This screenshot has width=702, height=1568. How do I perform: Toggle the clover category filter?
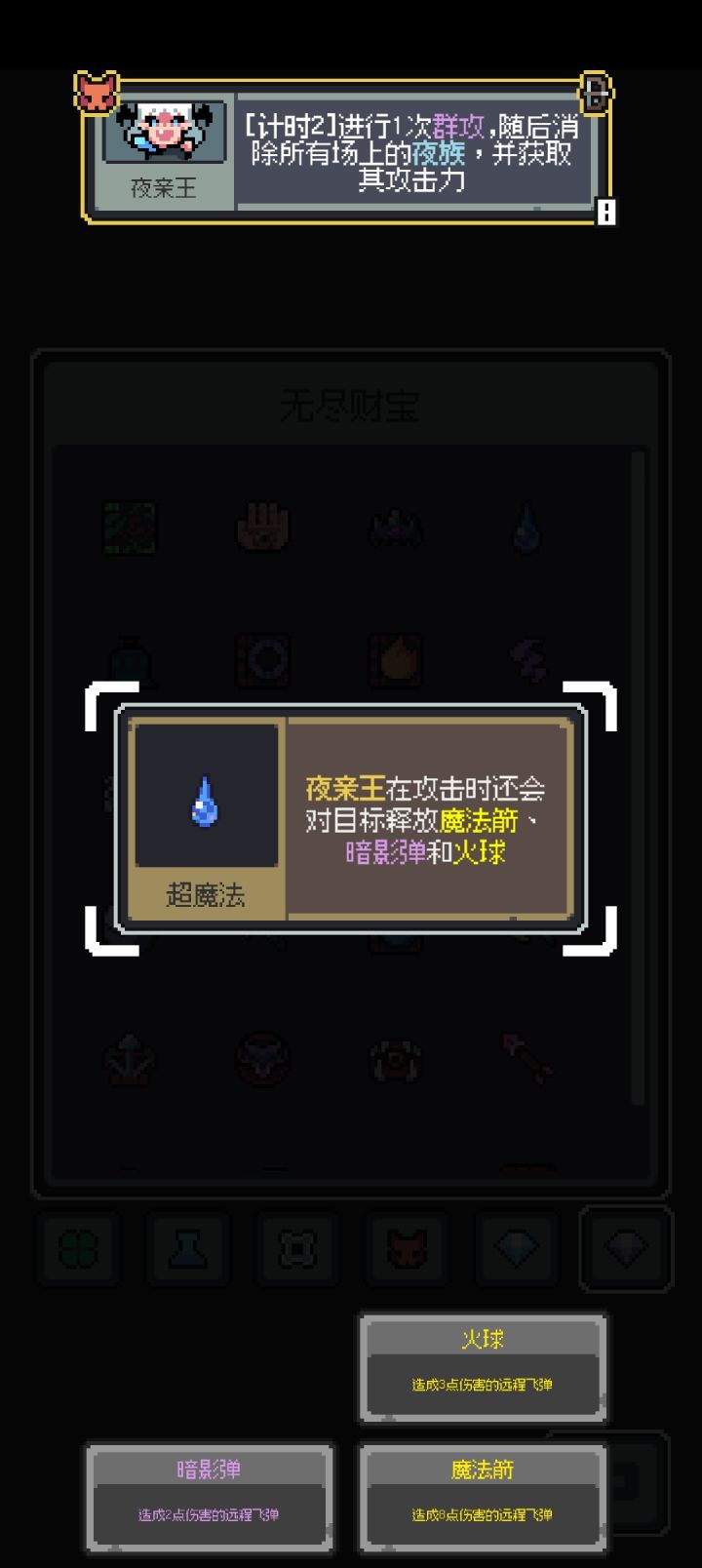coord(78,1248)
